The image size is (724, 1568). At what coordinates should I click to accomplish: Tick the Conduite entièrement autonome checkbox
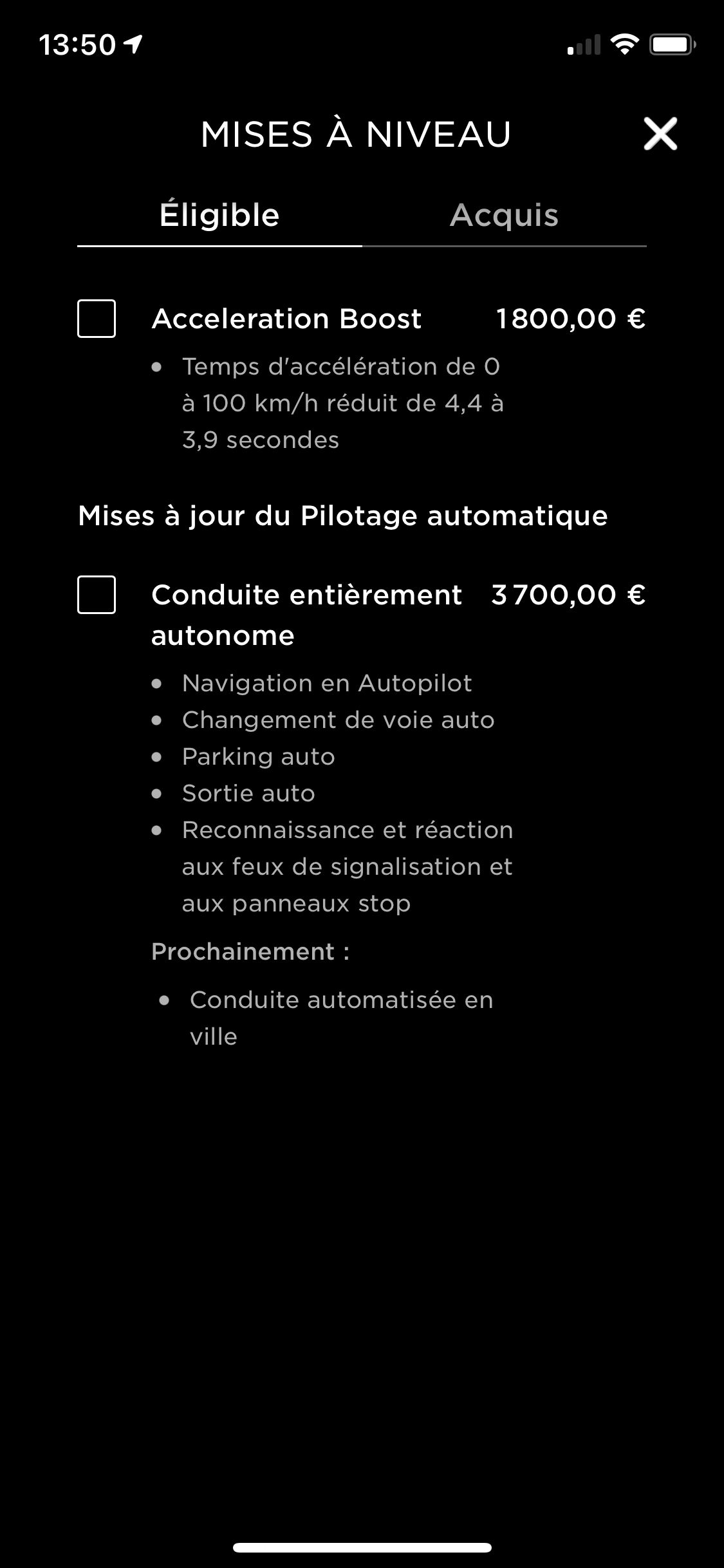click(x=97, y=595)
